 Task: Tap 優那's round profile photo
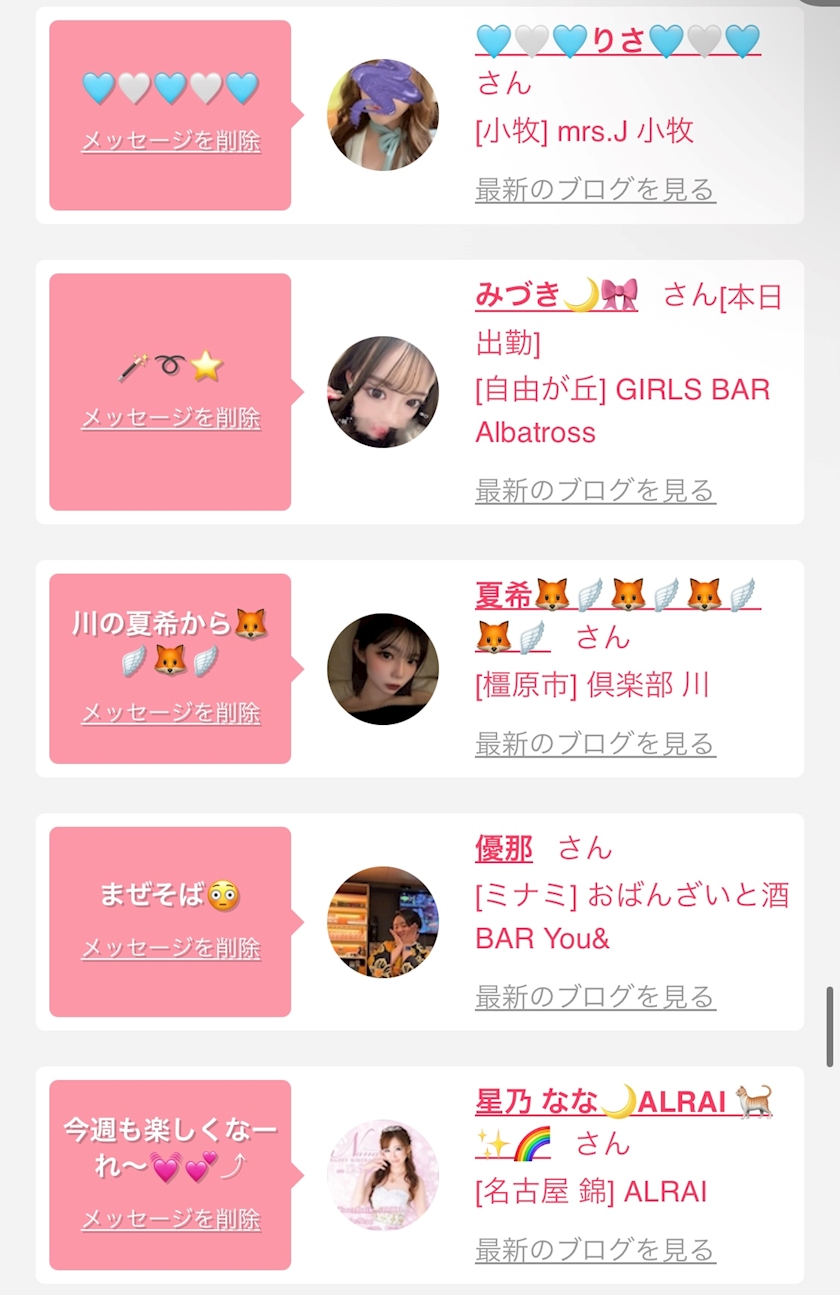coord(383,922)
